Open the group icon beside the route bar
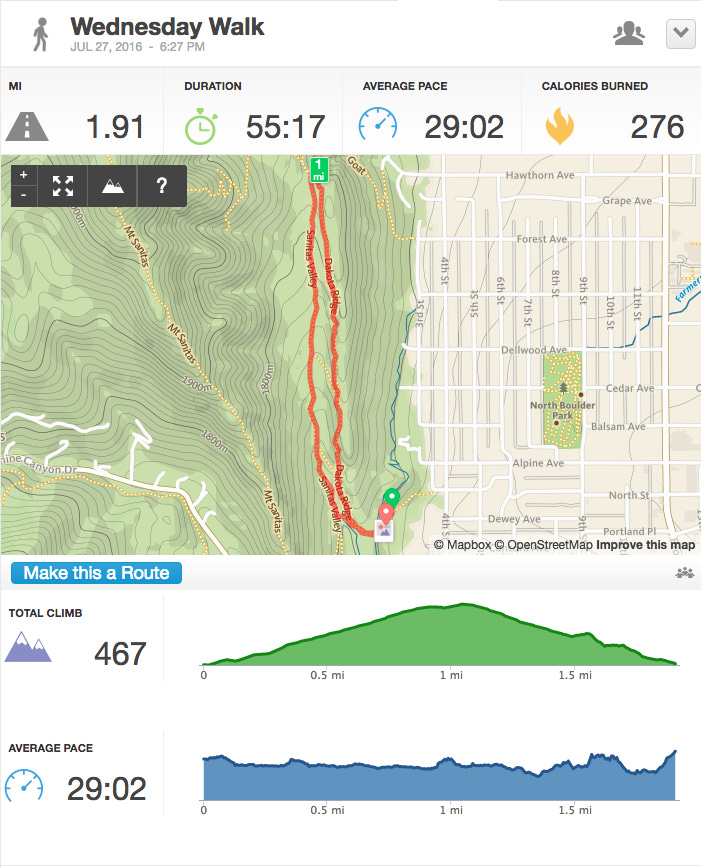Screen dimensions: 701x868 point(684,572)
